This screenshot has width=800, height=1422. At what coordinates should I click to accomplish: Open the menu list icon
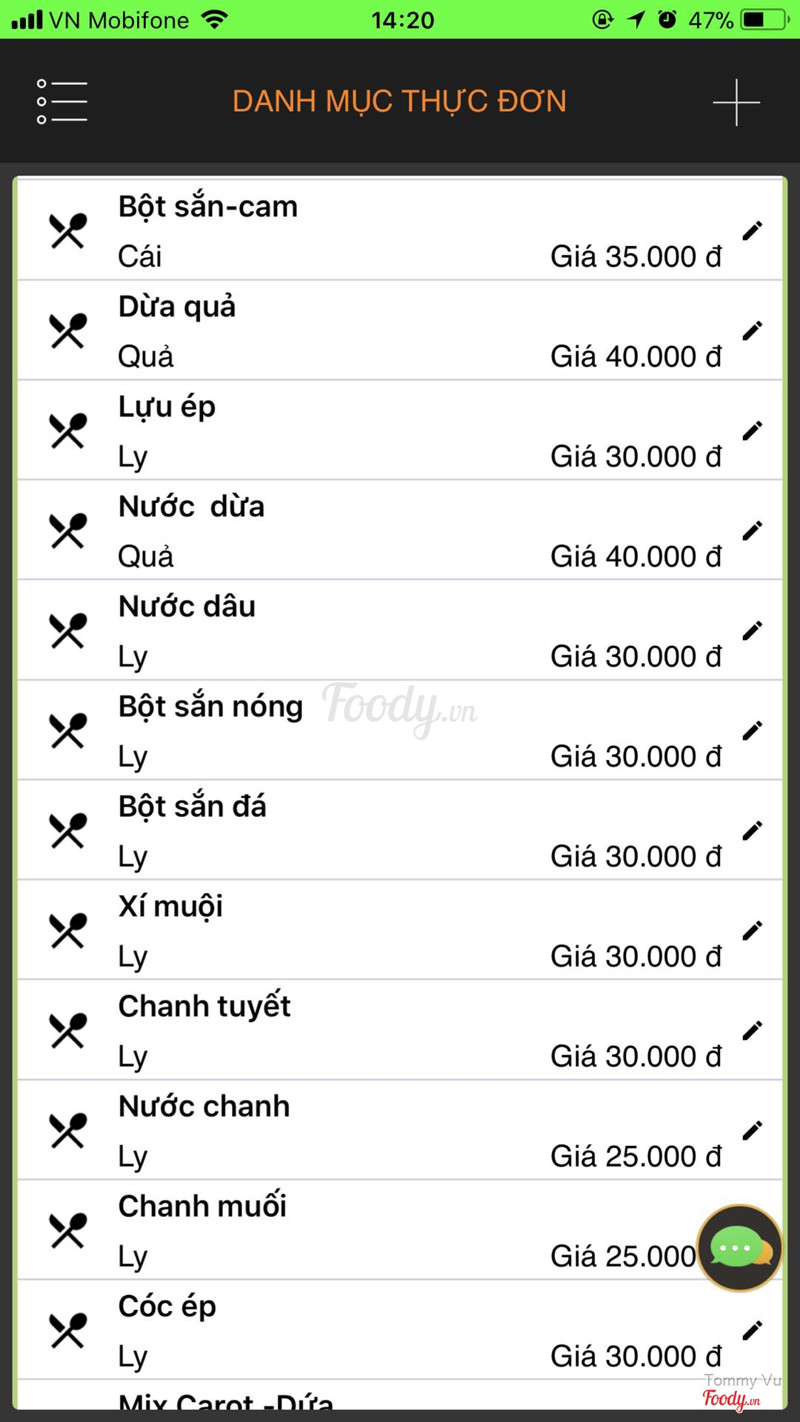tap(62, 102)
